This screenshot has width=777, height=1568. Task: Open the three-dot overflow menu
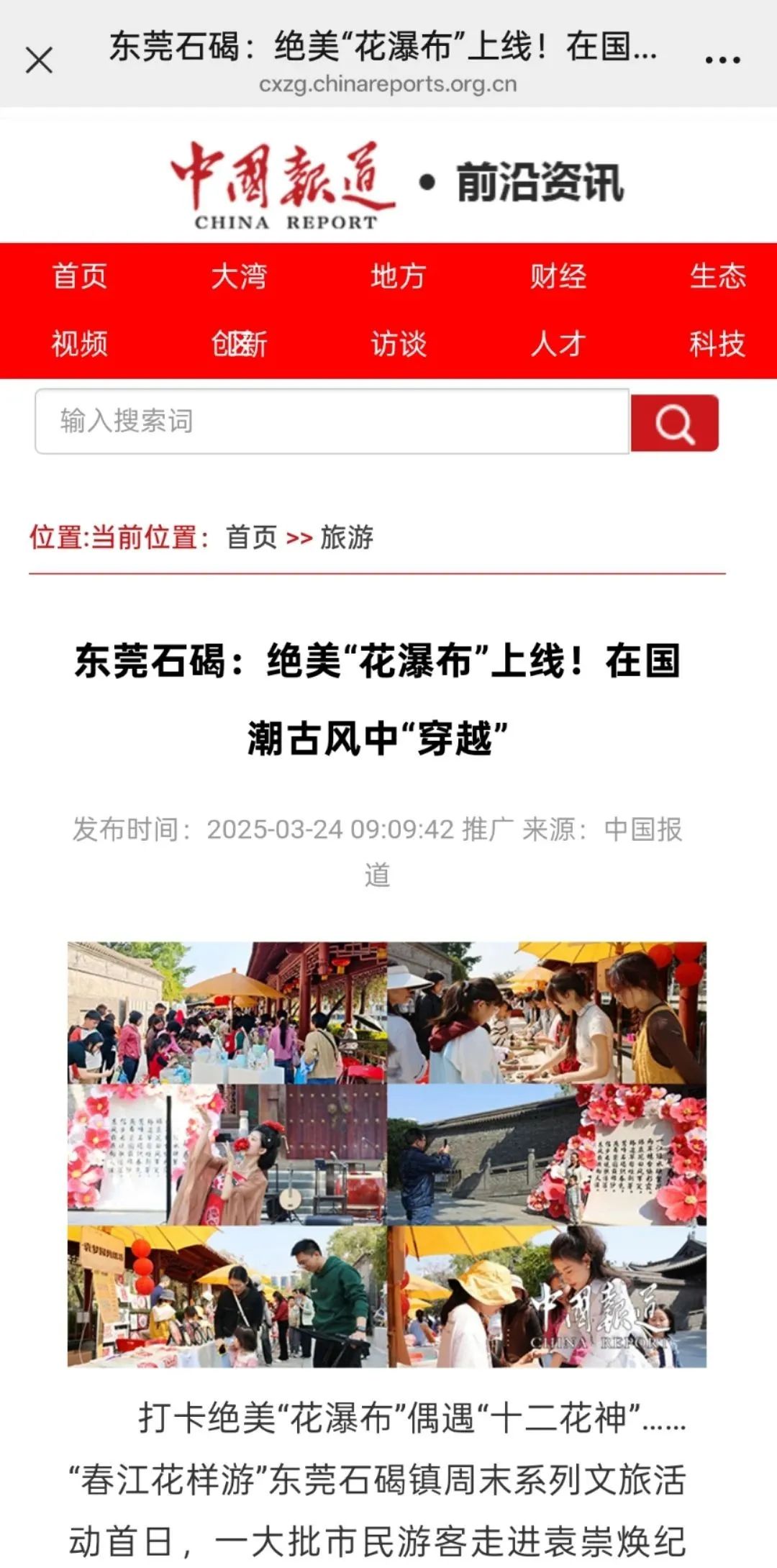click(722, 60)
